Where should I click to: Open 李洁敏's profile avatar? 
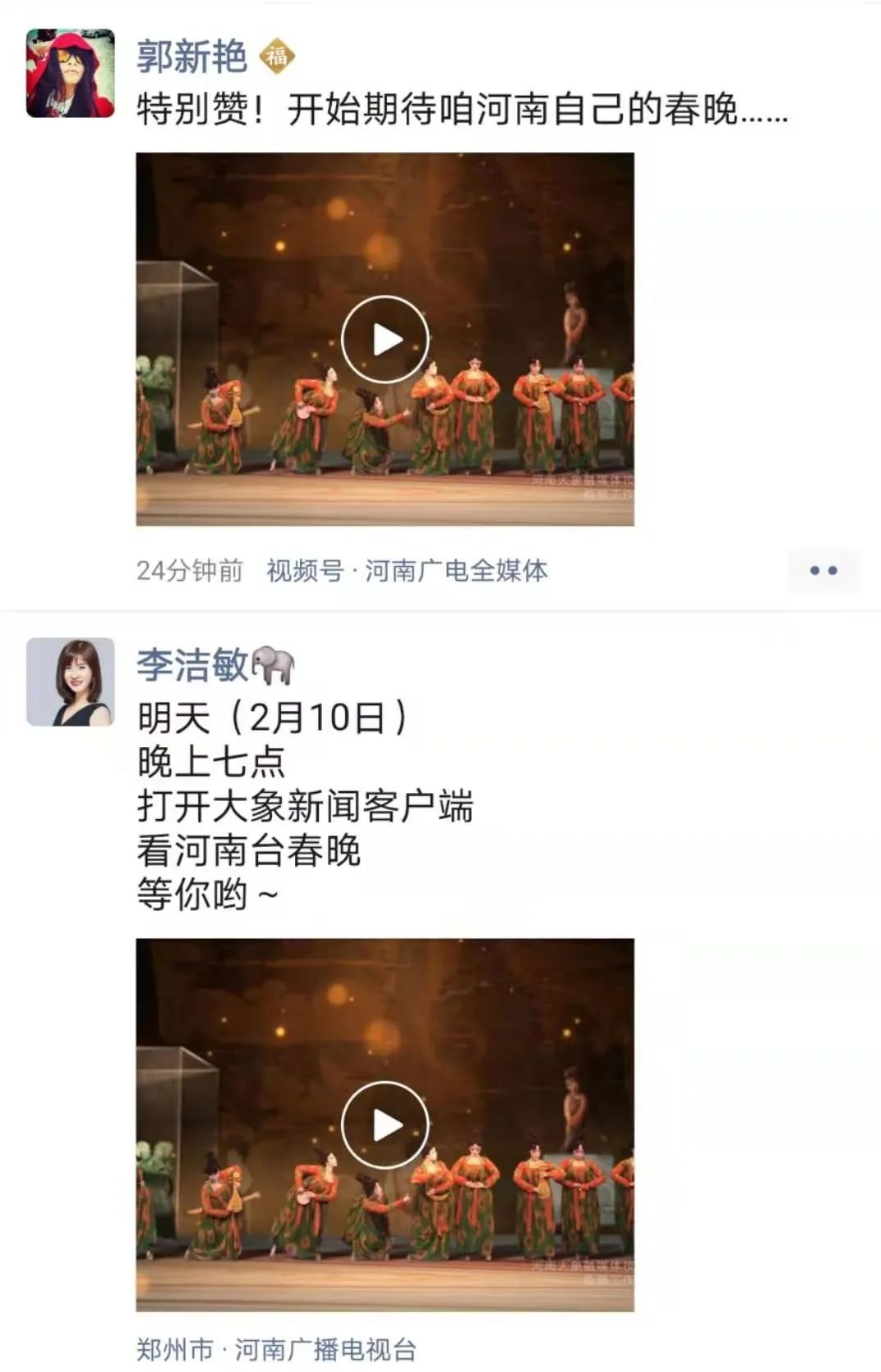[x=70, y=682]
